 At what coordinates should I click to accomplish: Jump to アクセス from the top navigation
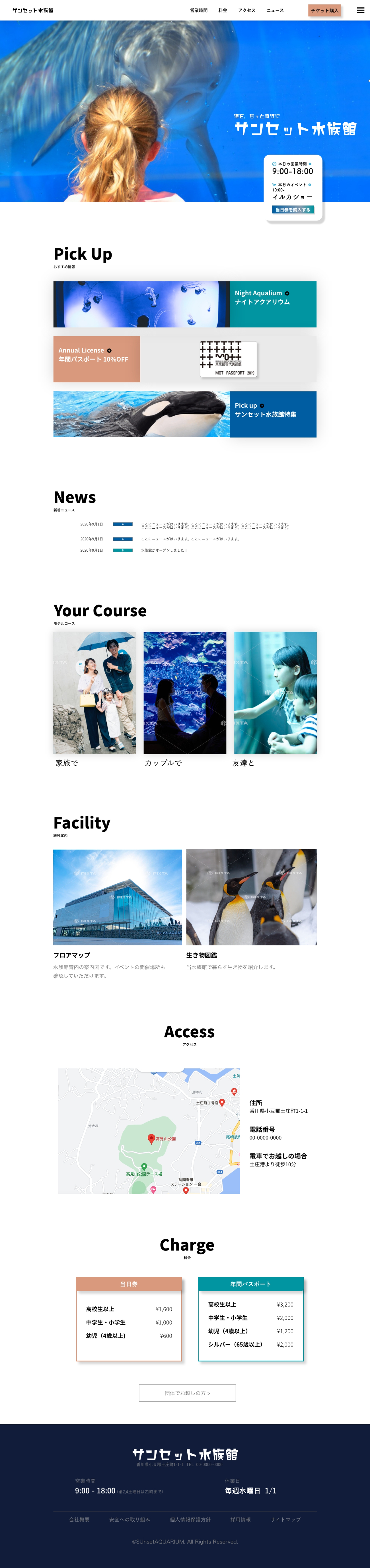click(x=247, y=10)
